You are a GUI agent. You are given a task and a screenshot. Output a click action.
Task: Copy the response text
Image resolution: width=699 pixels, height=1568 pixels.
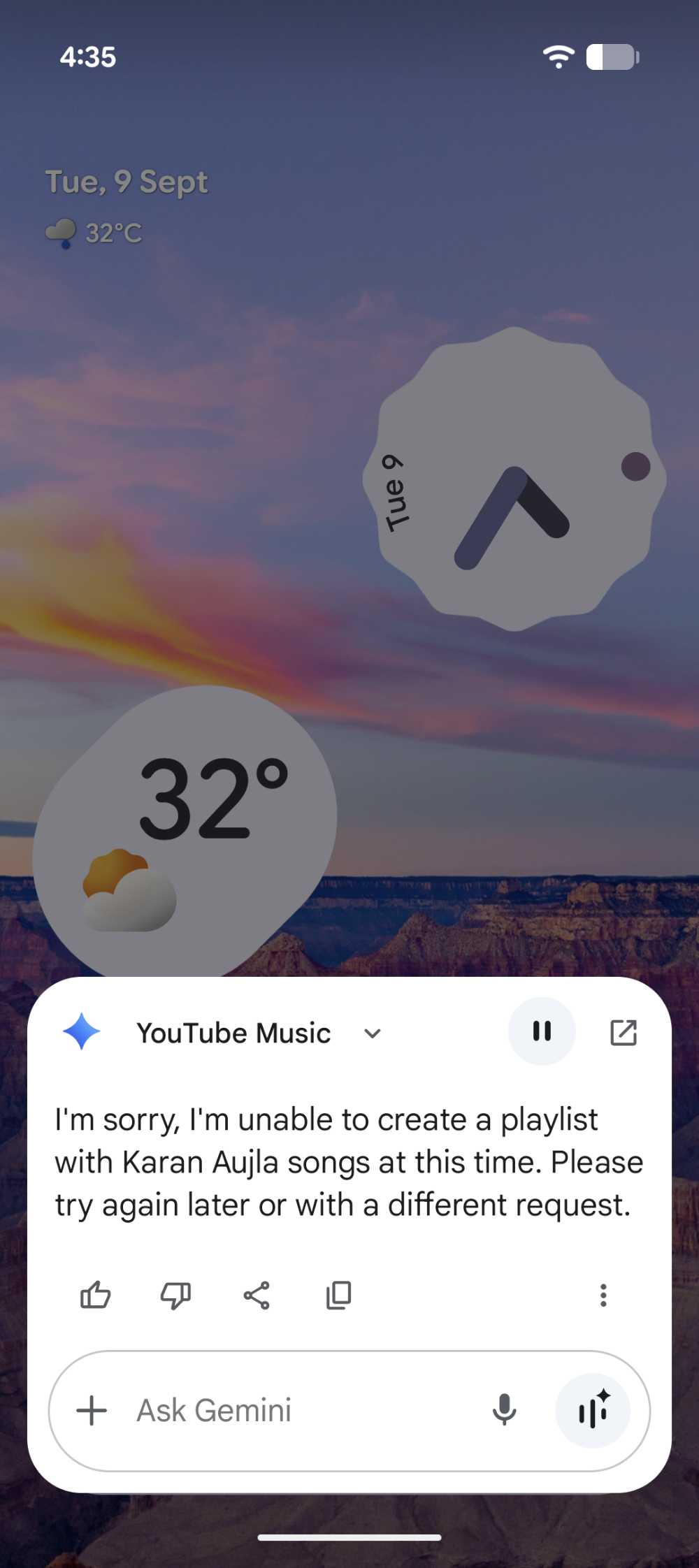339,1295
